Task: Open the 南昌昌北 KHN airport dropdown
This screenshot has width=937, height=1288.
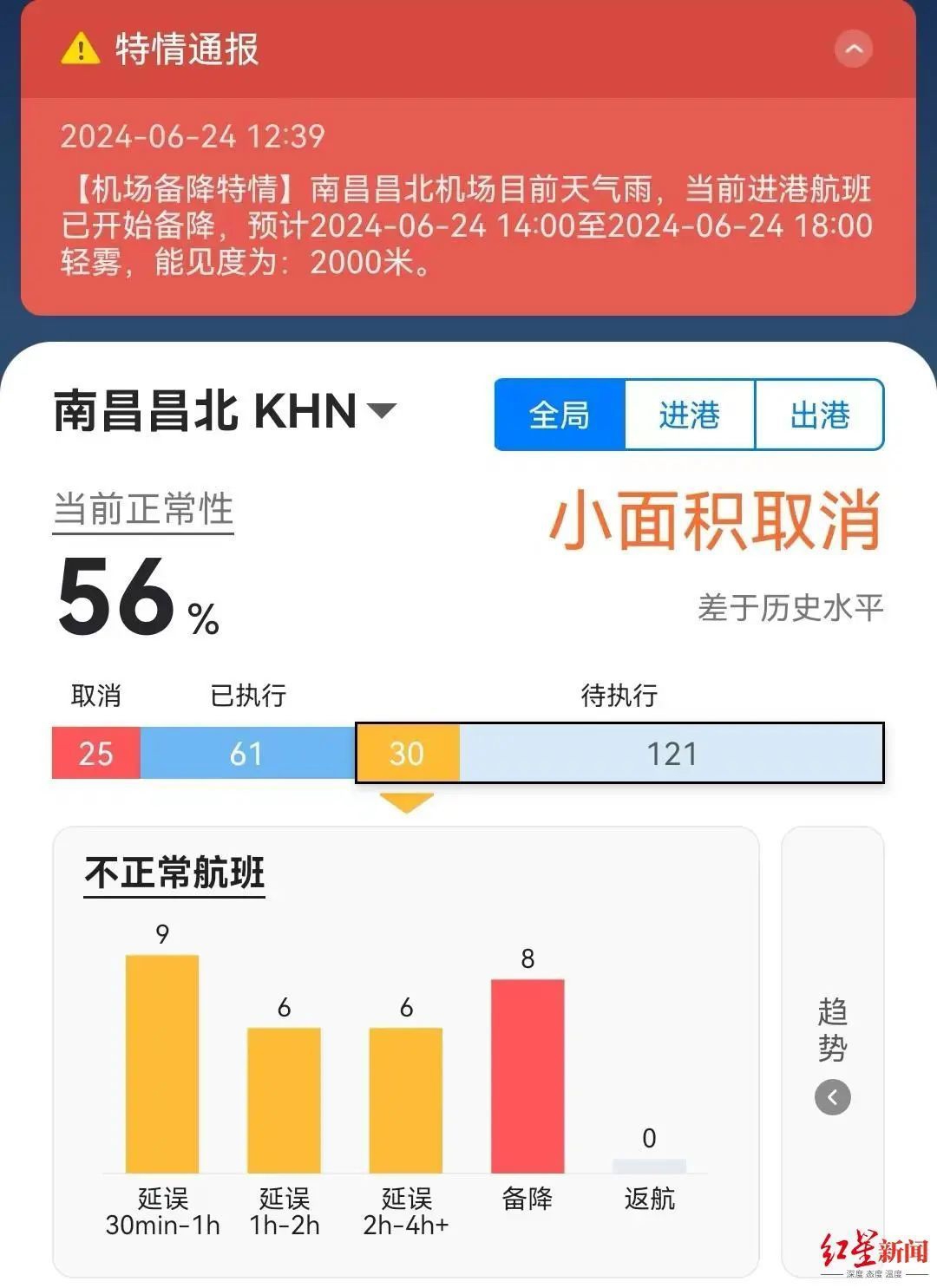Action: tap(382, 410)
